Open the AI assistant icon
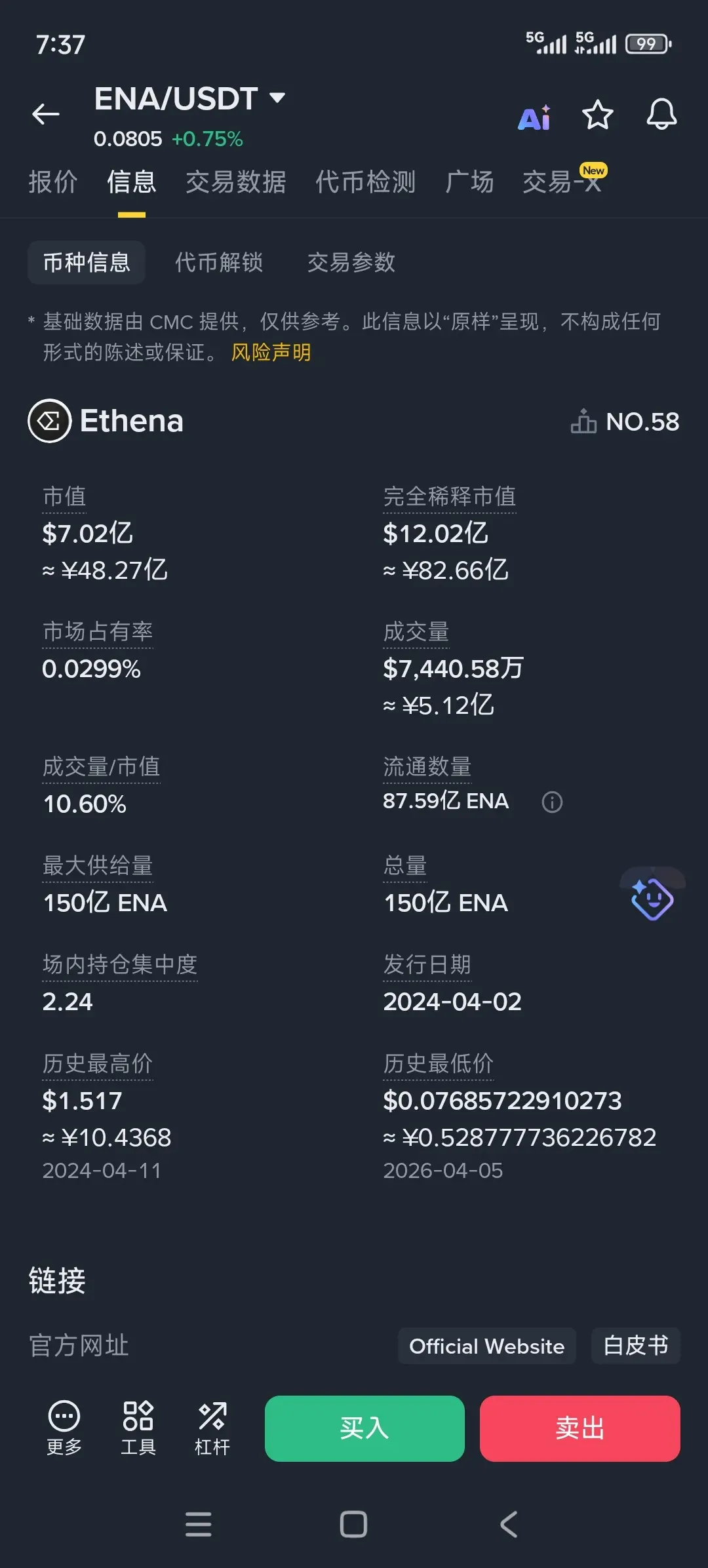The image size is (708, 1568). [535, 118]
